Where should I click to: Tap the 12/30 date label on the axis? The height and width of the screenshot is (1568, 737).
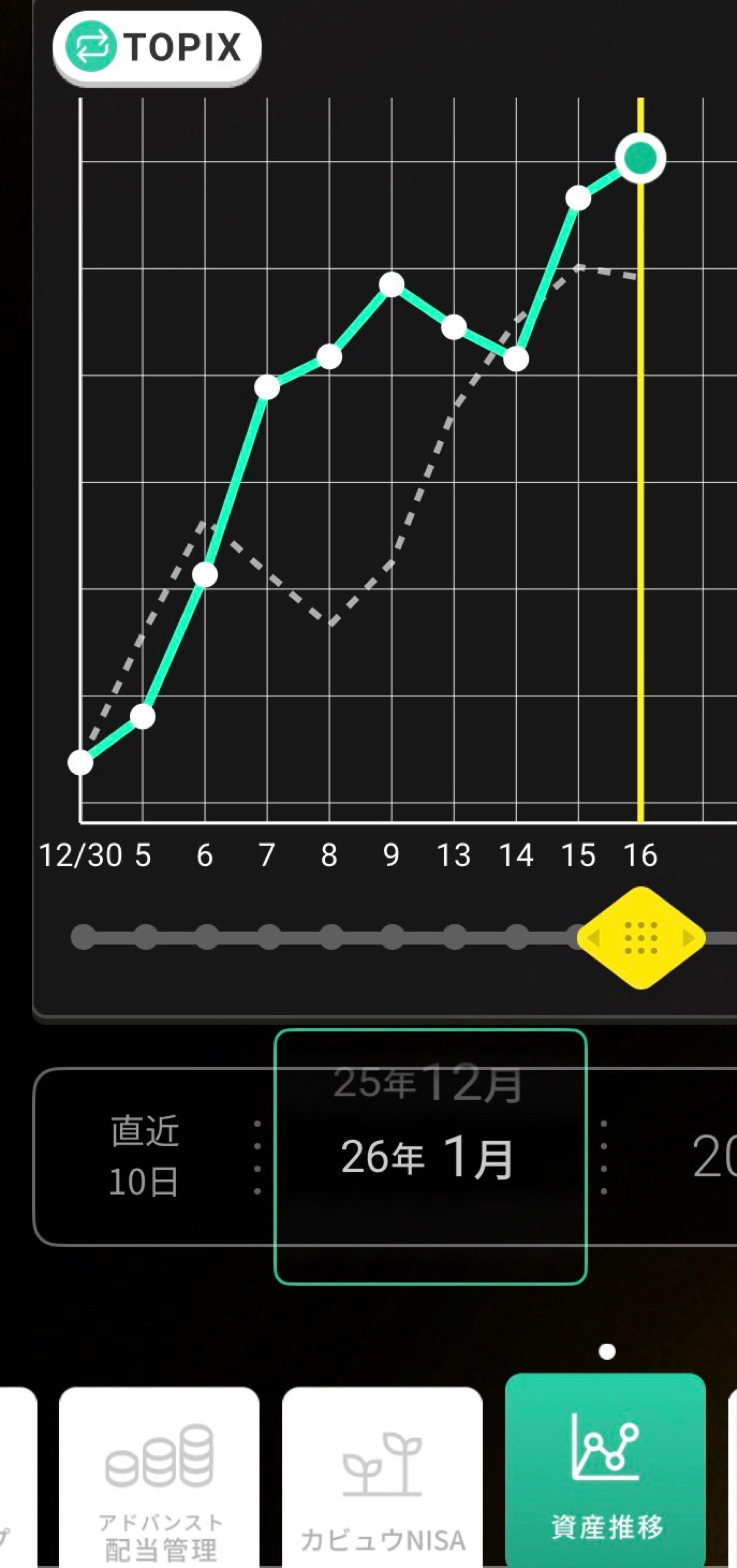click(x=82, y=855)
